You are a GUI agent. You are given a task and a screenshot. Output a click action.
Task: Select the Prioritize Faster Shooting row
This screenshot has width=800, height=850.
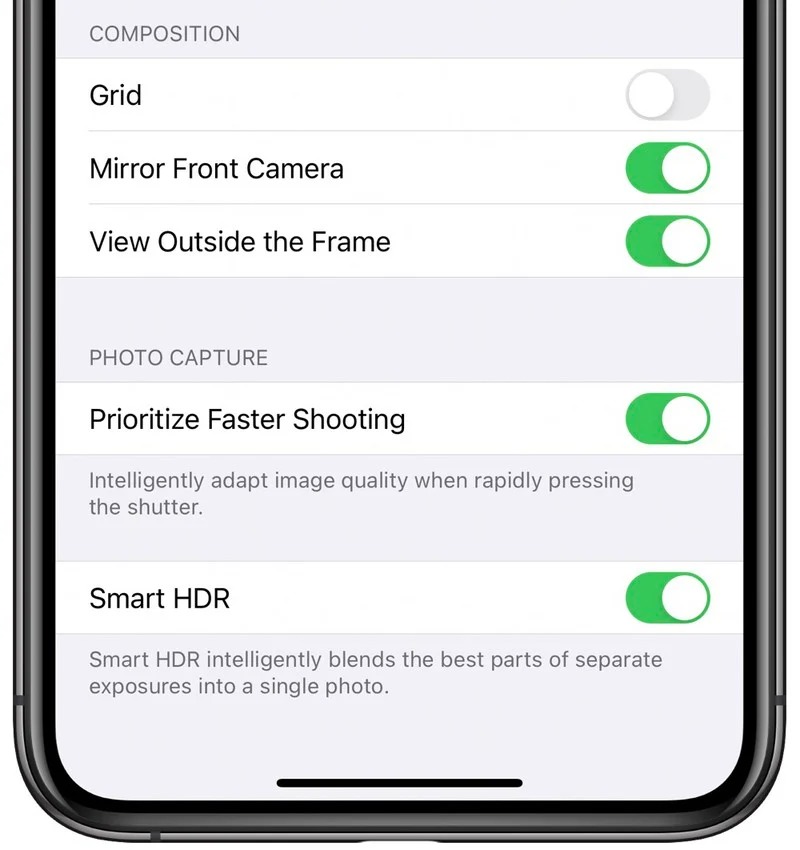coord(246,419)
